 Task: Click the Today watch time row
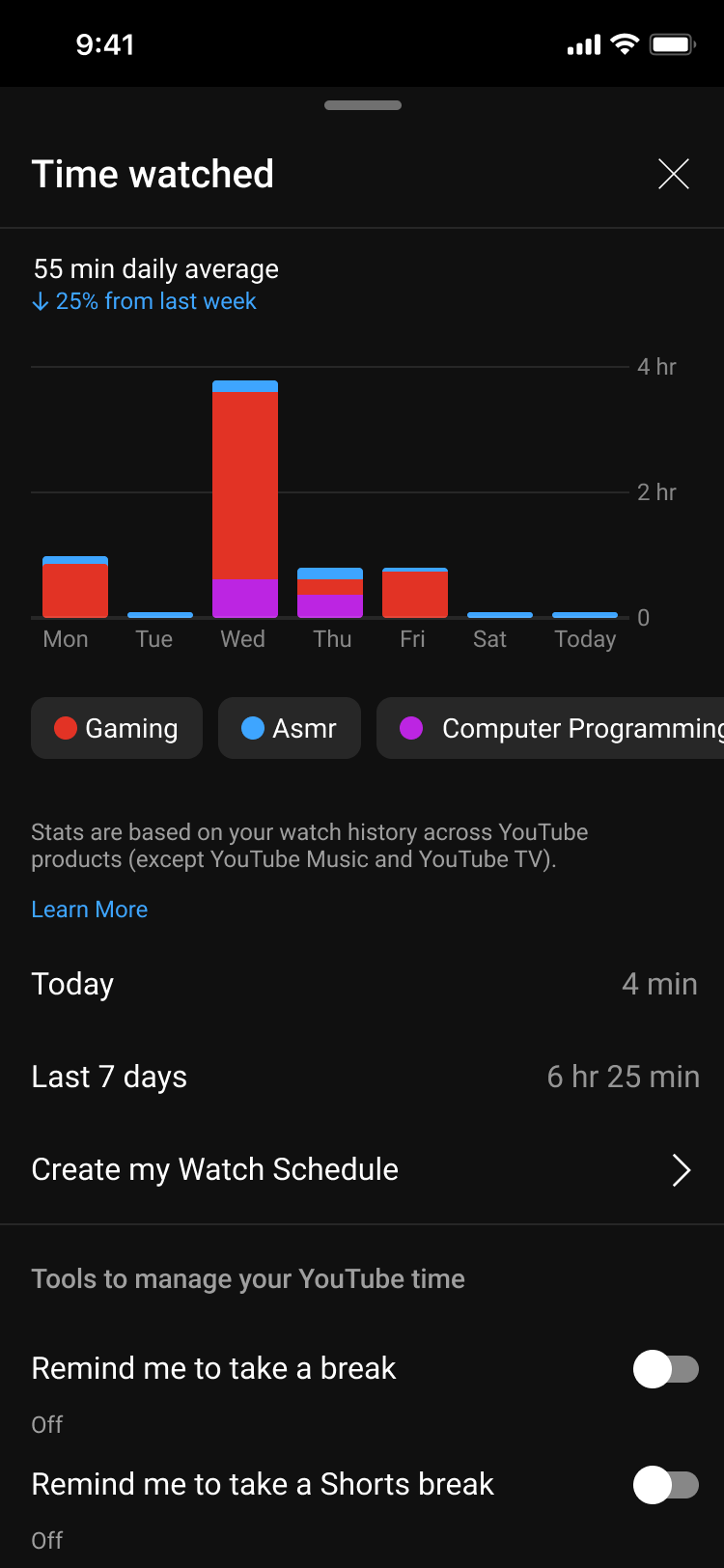362,983
